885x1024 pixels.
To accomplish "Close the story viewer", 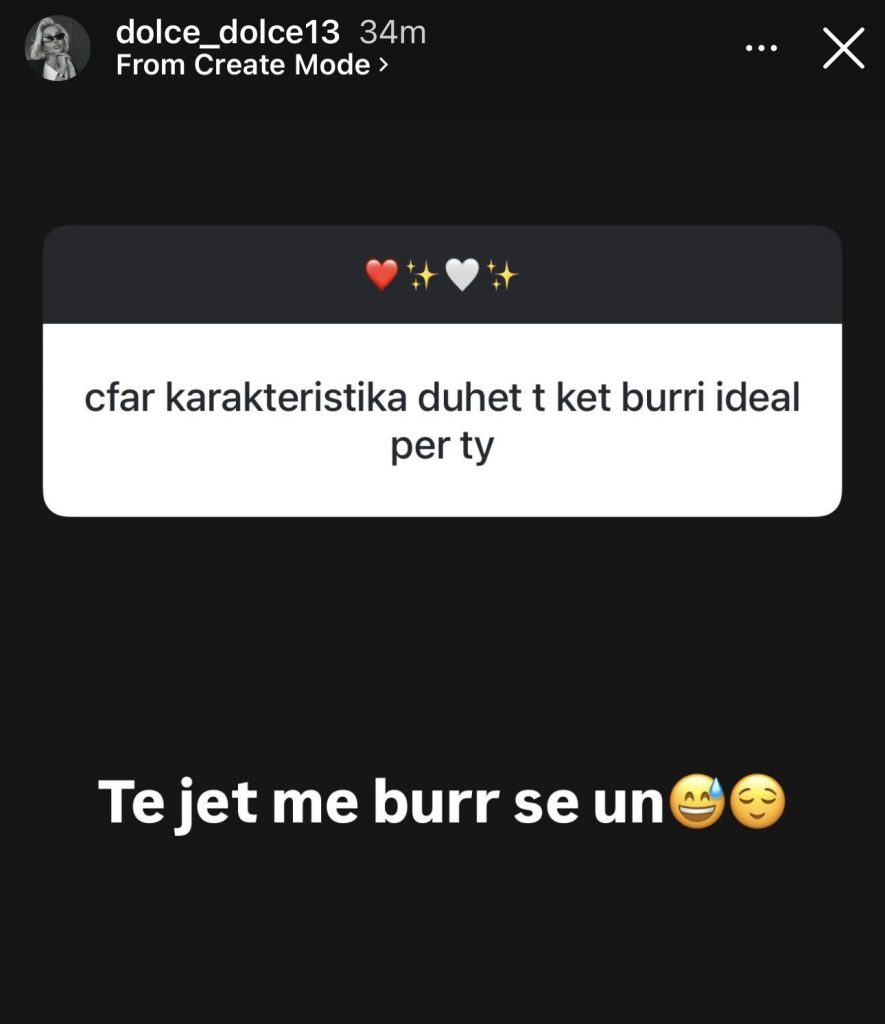I will [x=843, y=48].
